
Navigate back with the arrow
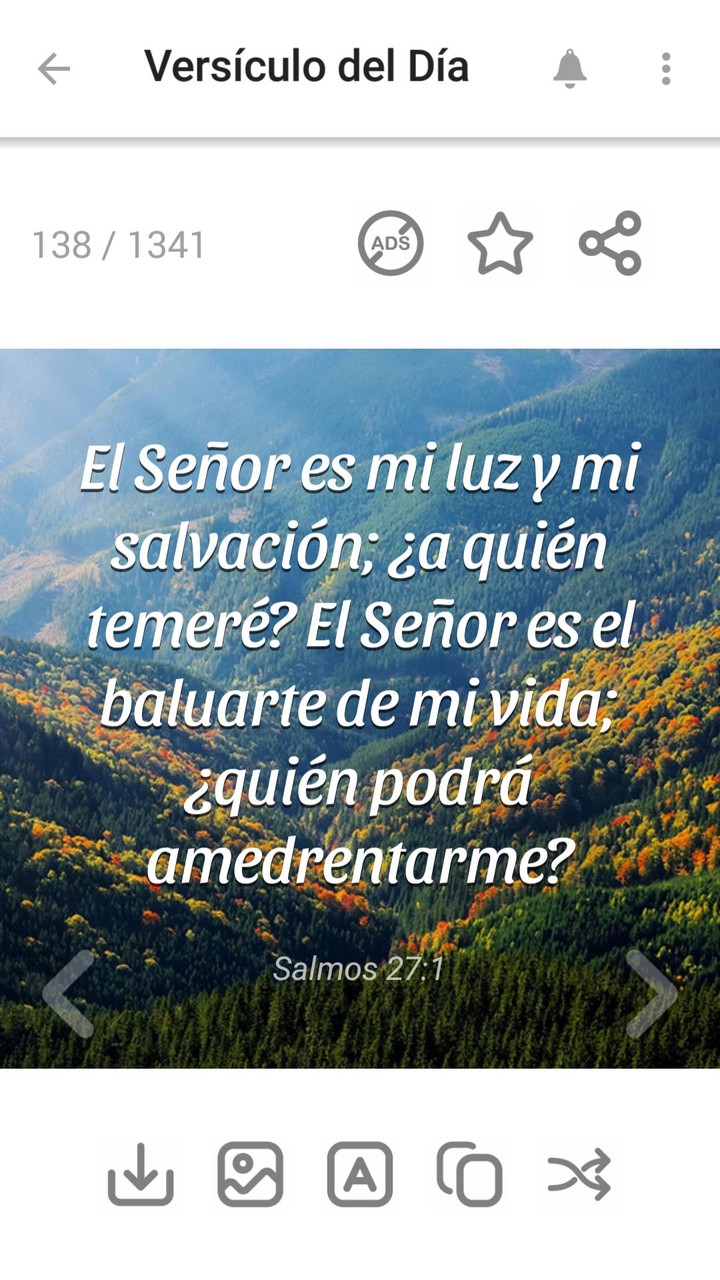[x=53, y=67]
